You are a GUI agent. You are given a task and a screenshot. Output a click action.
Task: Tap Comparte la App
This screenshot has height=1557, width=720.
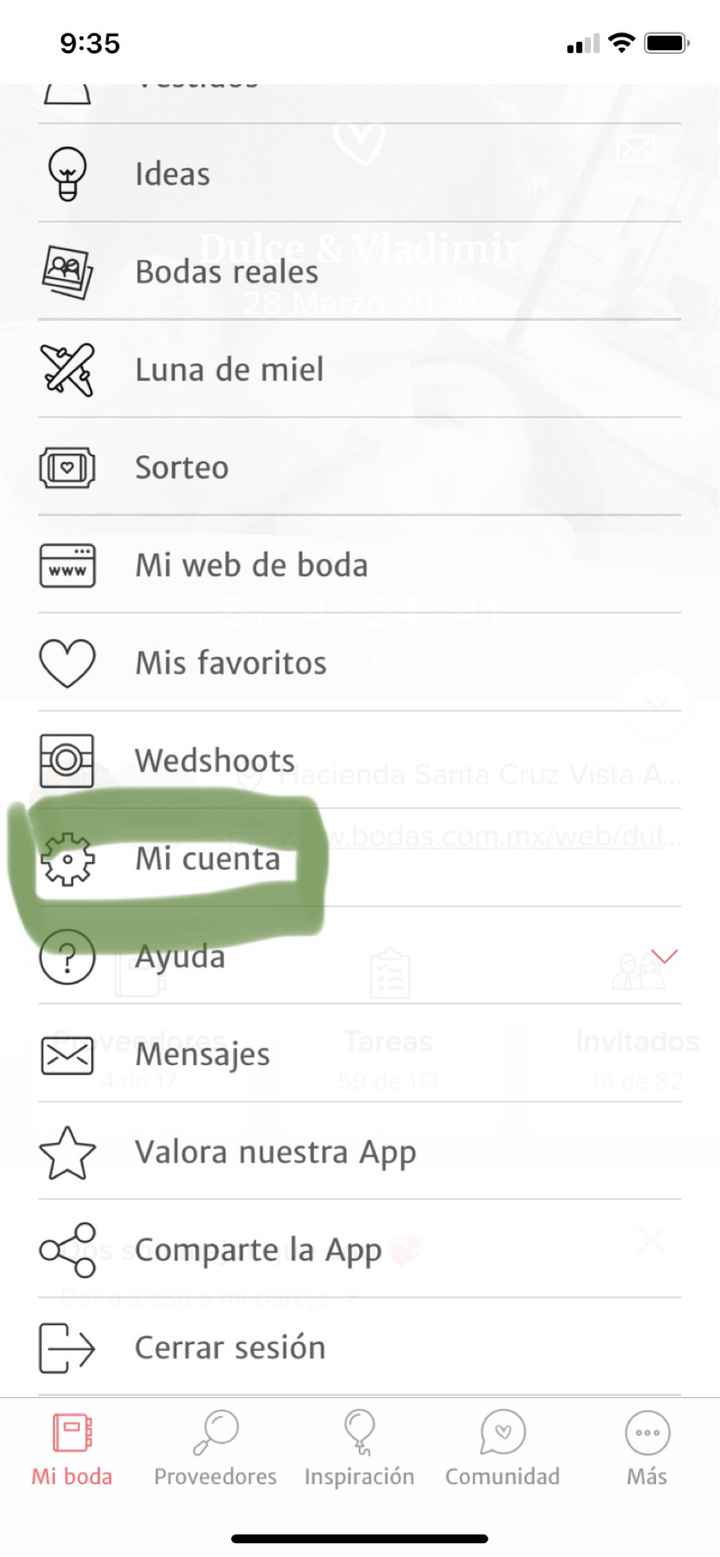(258, 1250)
